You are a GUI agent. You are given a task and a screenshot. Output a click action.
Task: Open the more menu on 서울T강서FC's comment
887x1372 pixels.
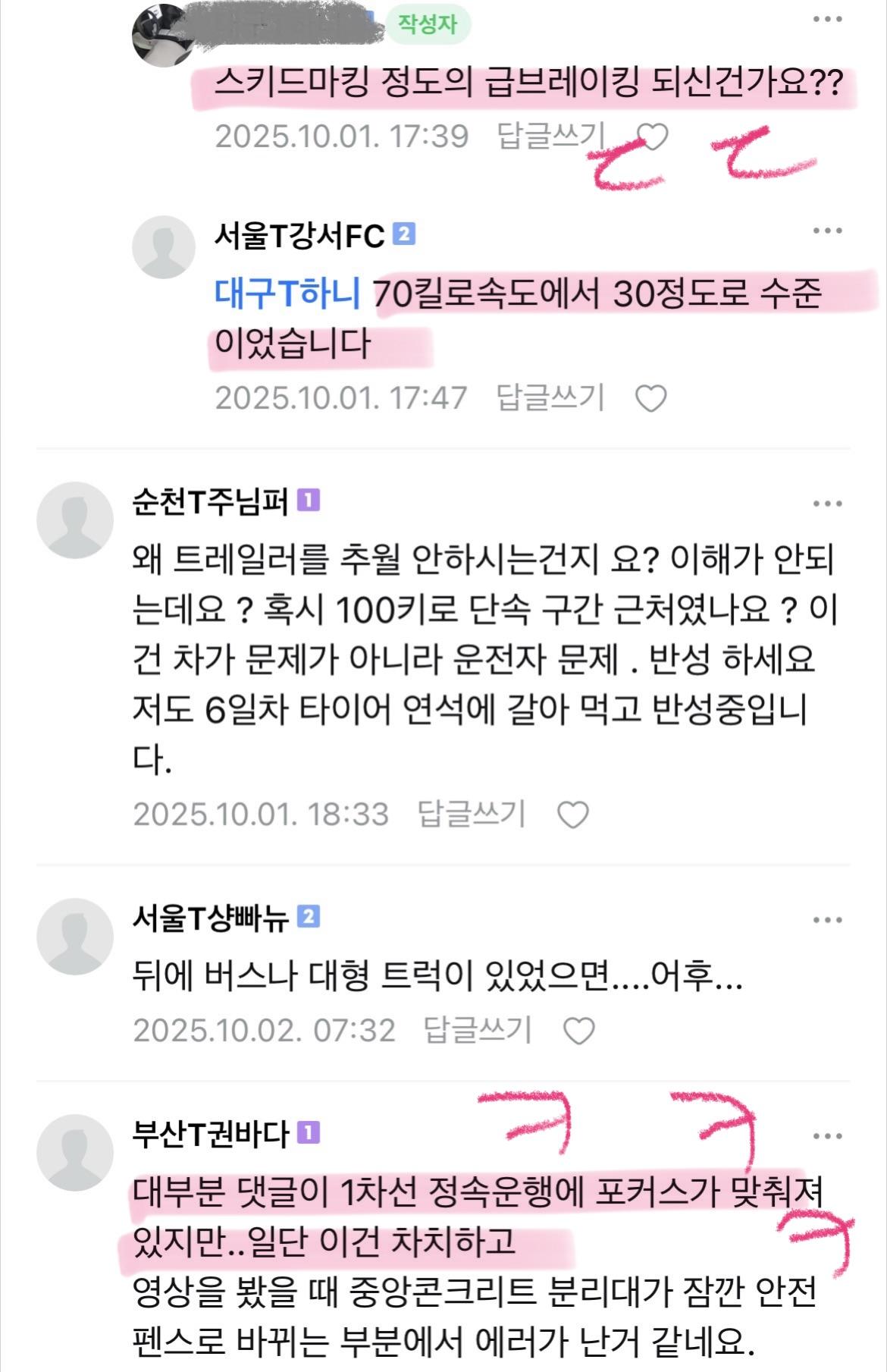[827, 231]
